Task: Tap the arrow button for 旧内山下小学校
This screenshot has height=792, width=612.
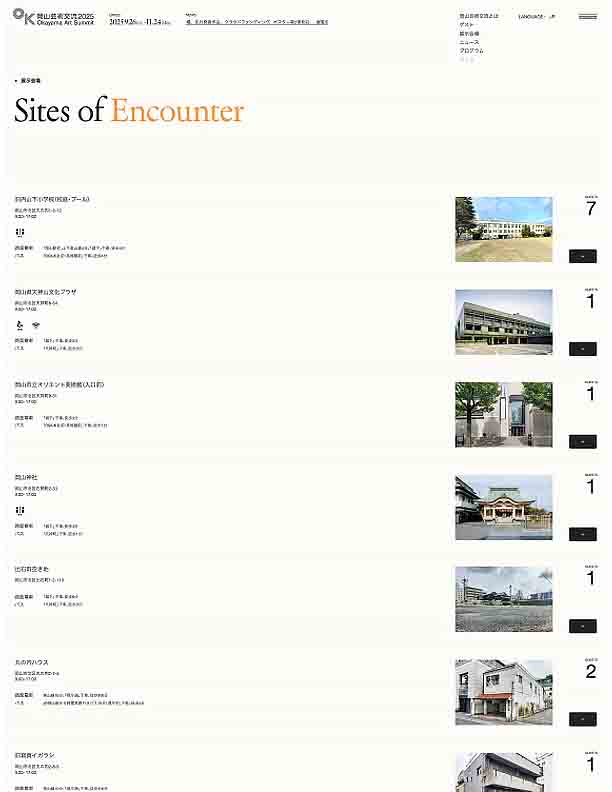Action: tap(582, 256)
